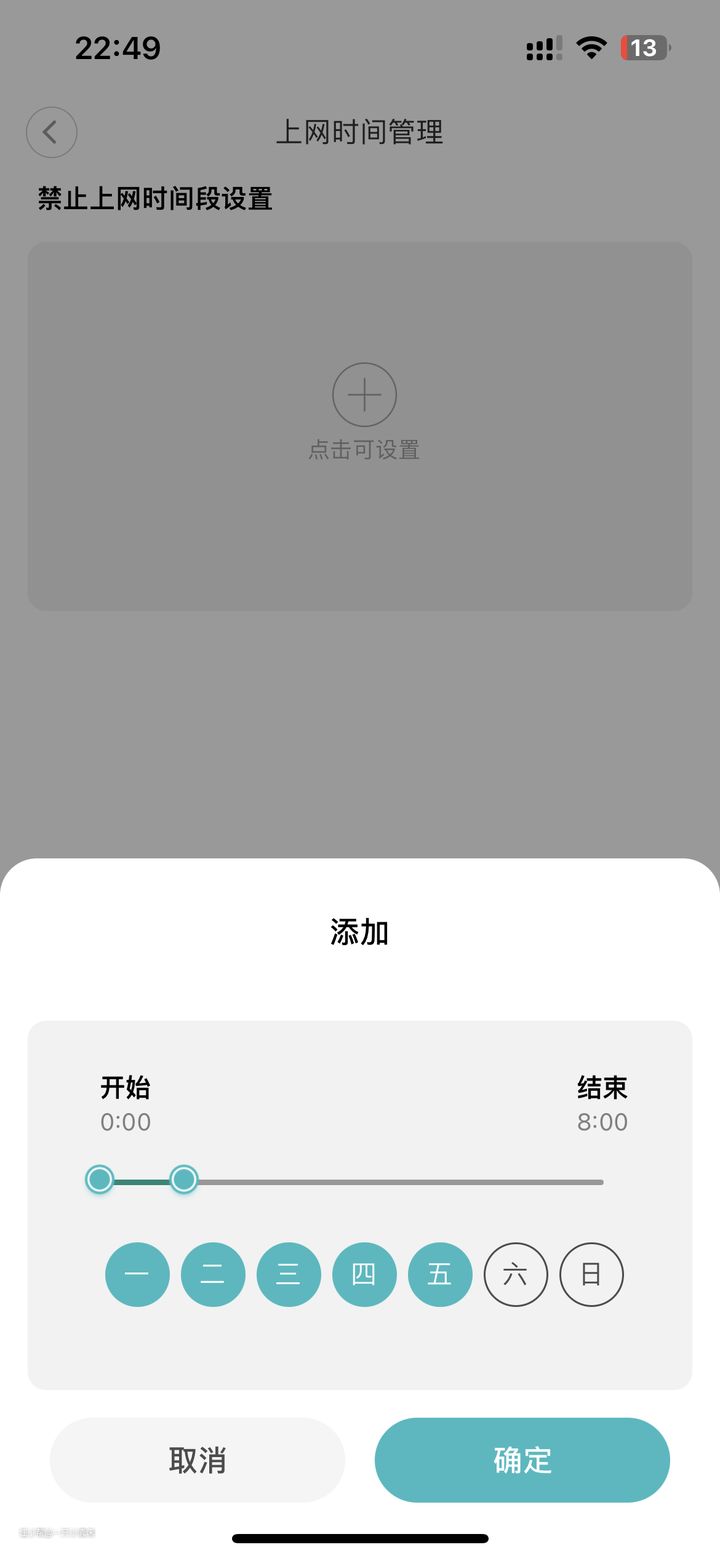
Task: Tap the start time slider handle
Action: coord(99,1180)
